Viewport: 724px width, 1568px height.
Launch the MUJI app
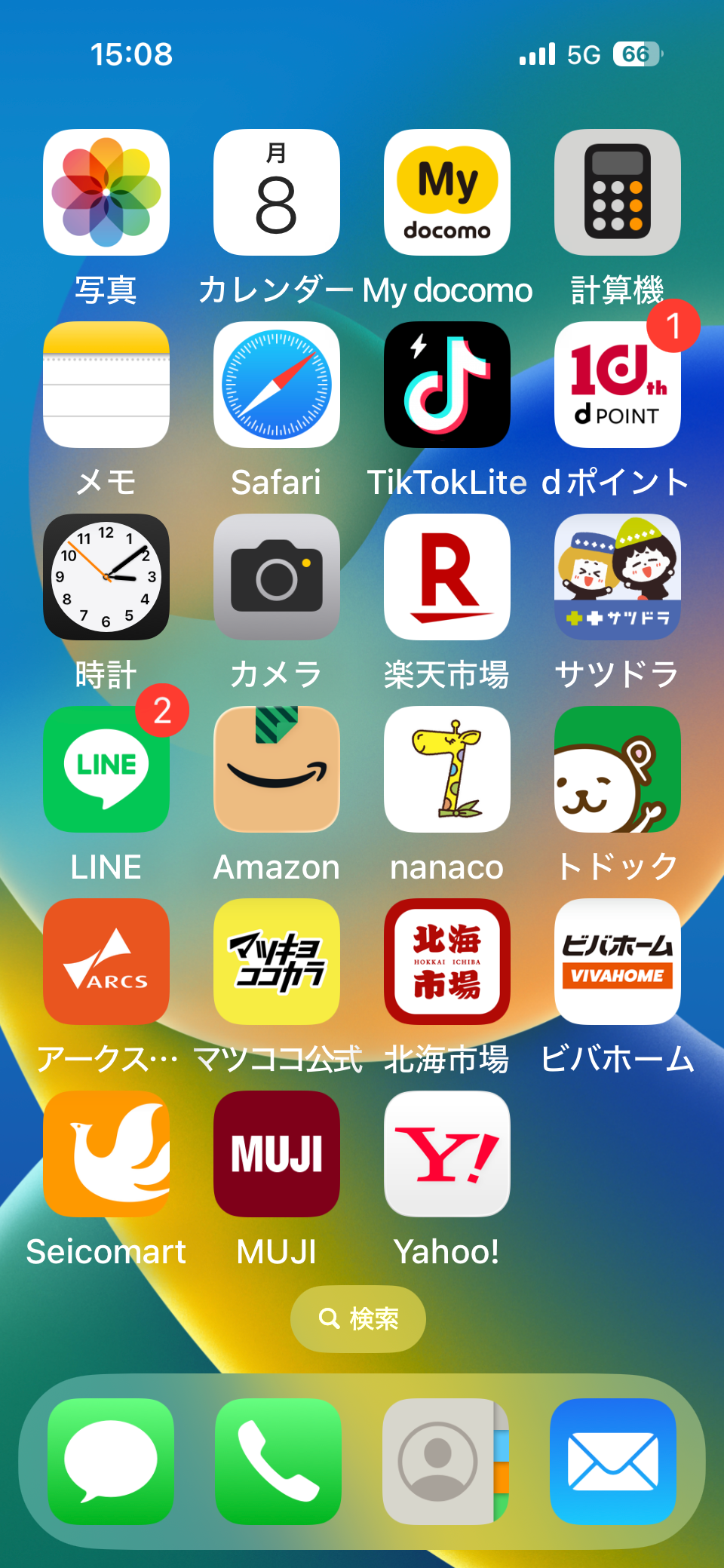point(277,1154)
